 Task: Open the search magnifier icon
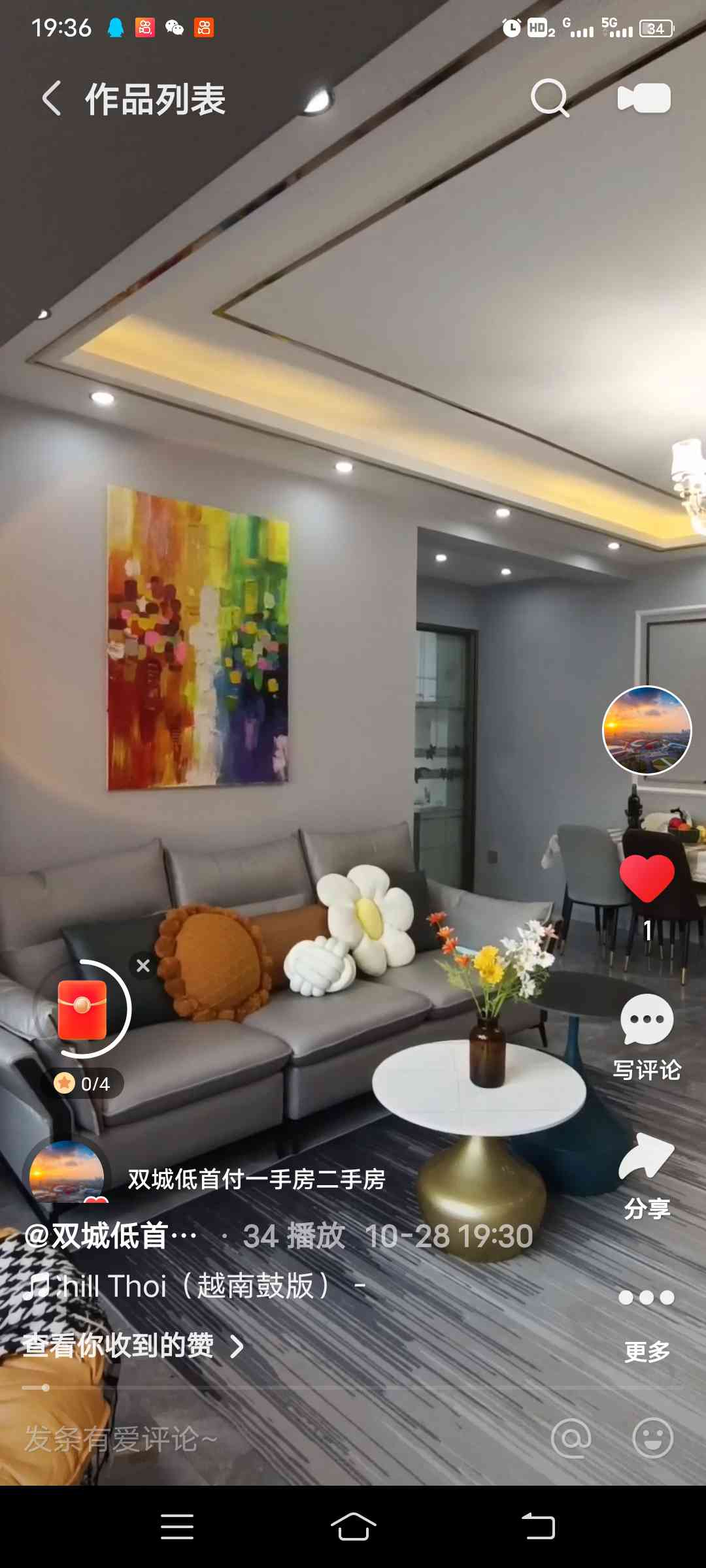tap(549, 98)
